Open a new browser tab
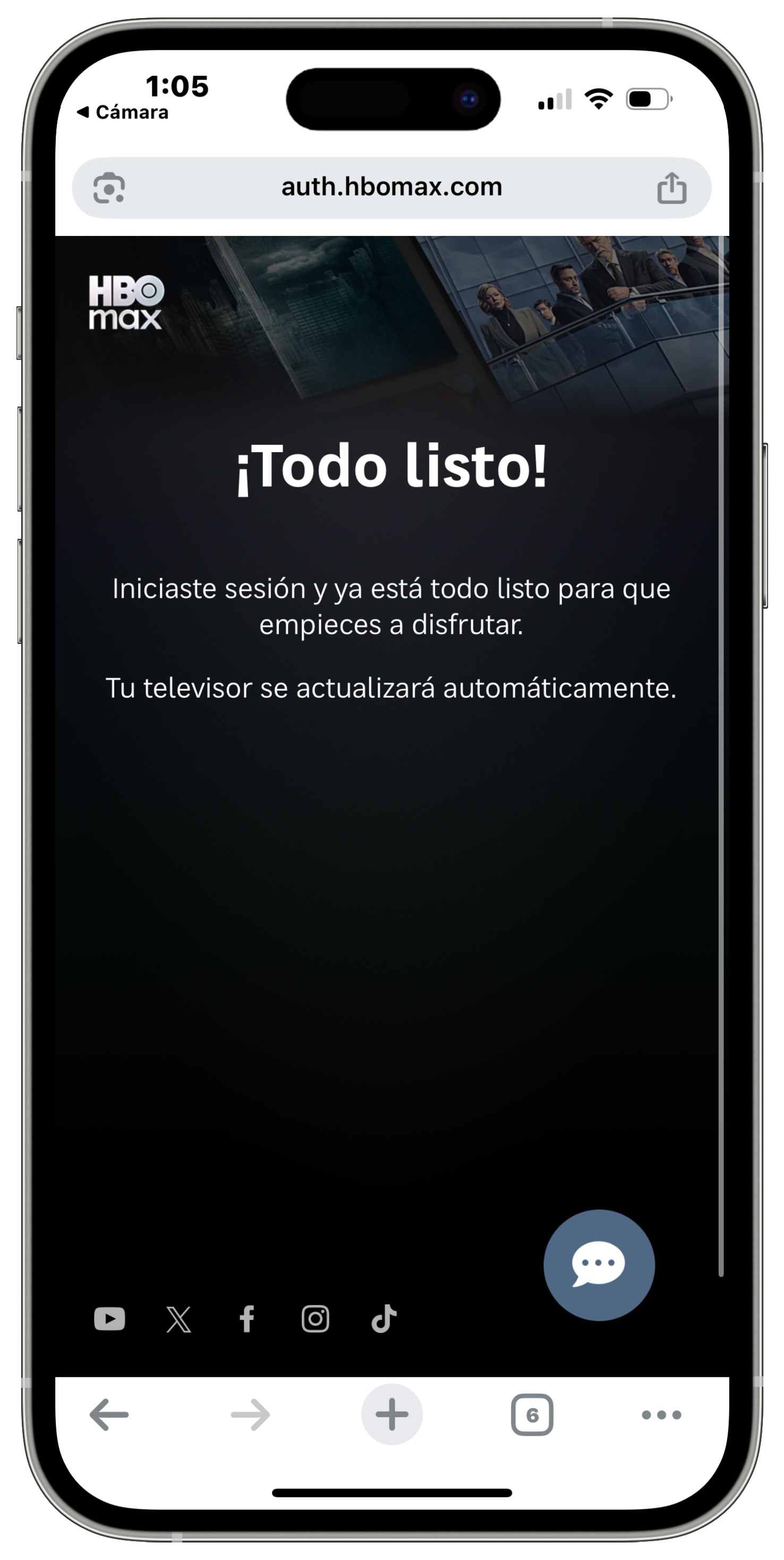Viewport: 784px width, 1560px height. click(x=391, y=1414)
